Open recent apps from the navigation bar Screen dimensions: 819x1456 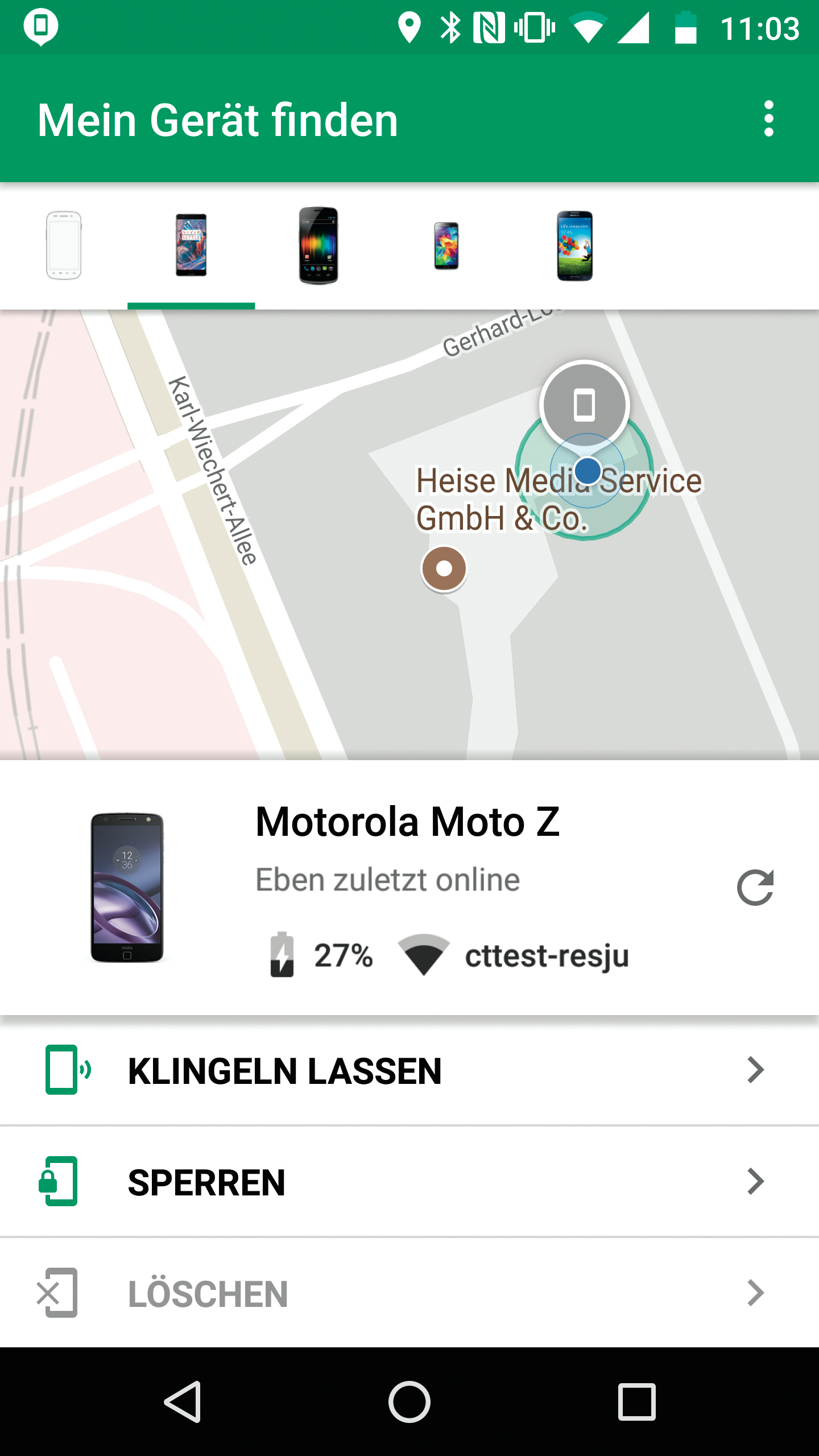(636, 1401)
